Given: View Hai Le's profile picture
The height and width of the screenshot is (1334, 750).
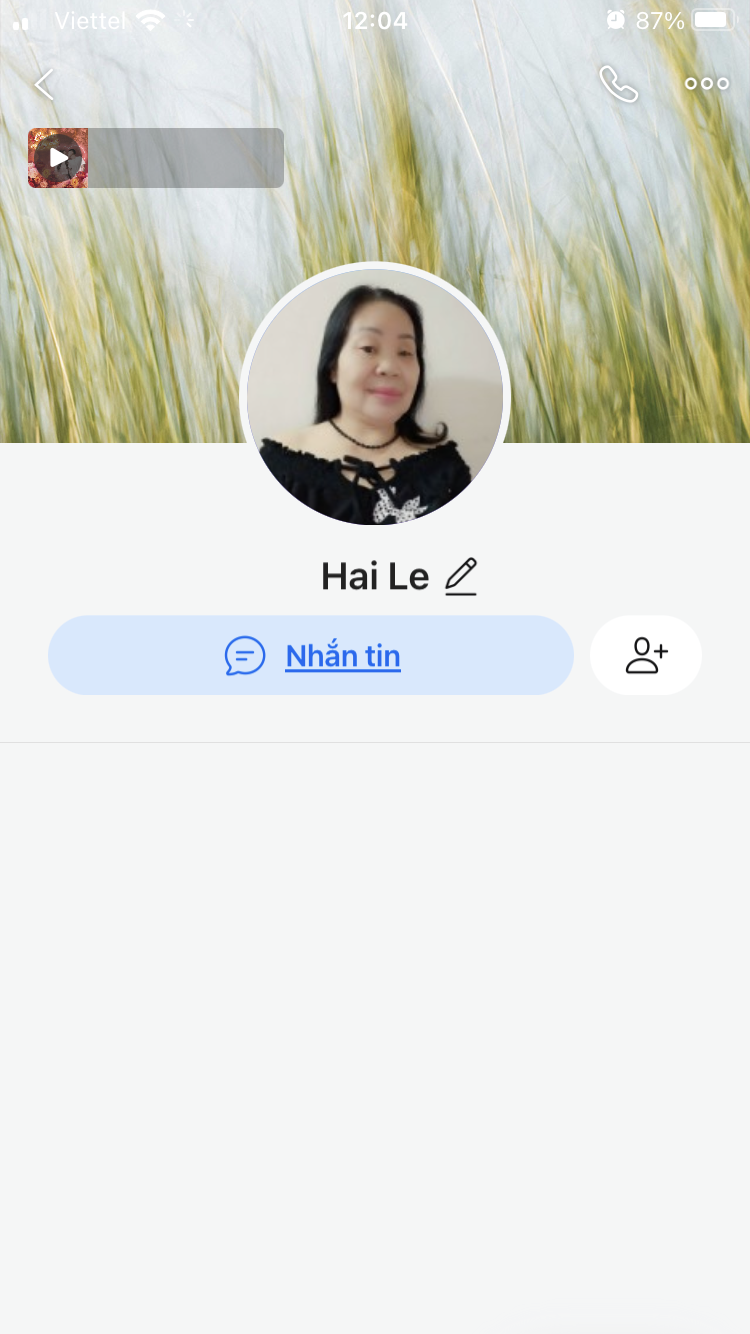Looking at the screenshot, I should pos(375,396).
